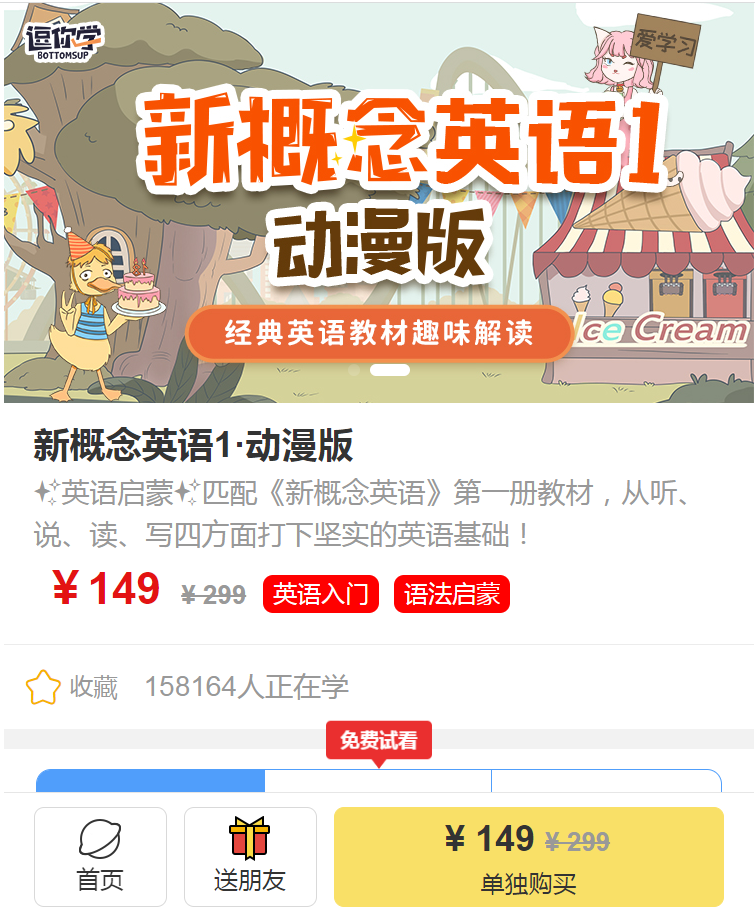Open the tab under the 免费试看 badge
Screen dimensions: 755x912
378,780
